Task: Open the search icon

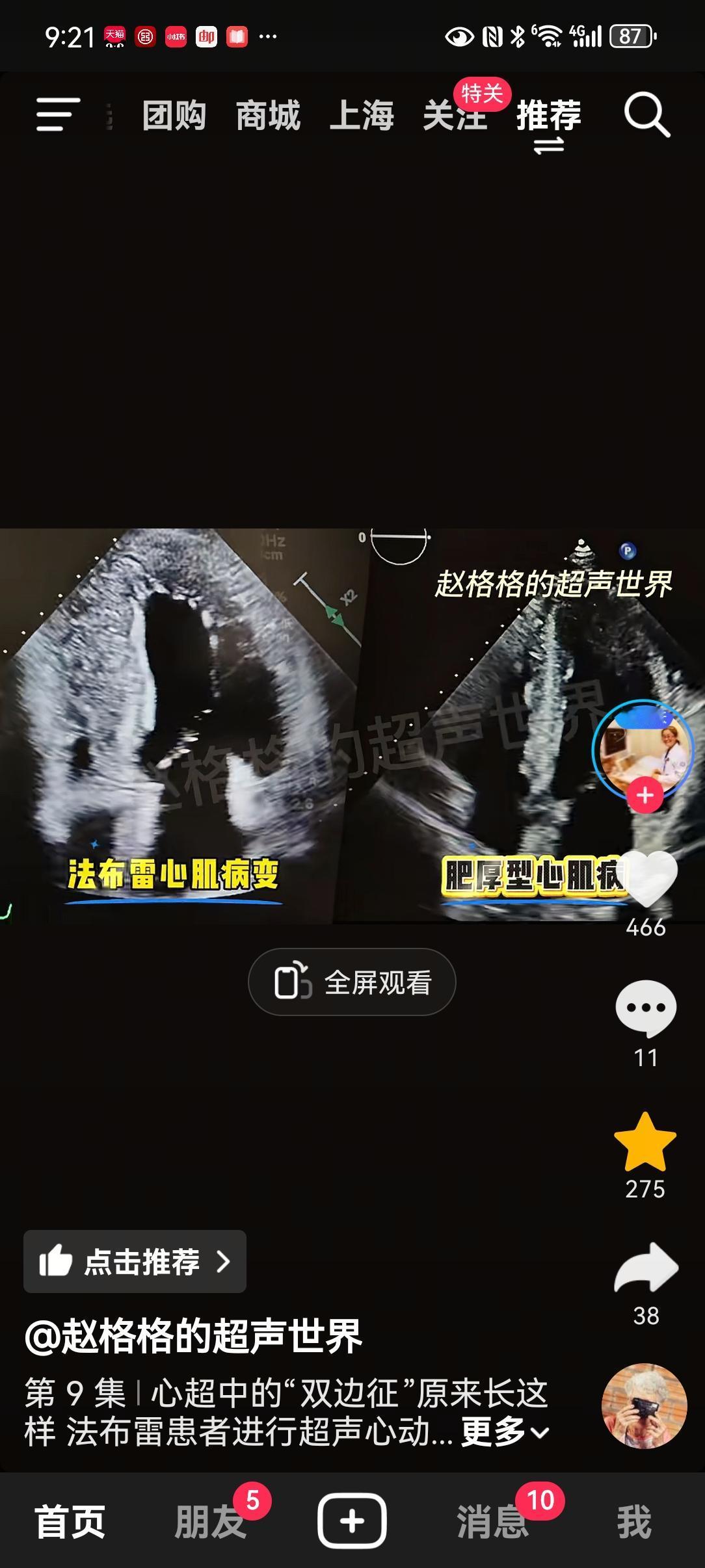Action: (x=646, y=116)
